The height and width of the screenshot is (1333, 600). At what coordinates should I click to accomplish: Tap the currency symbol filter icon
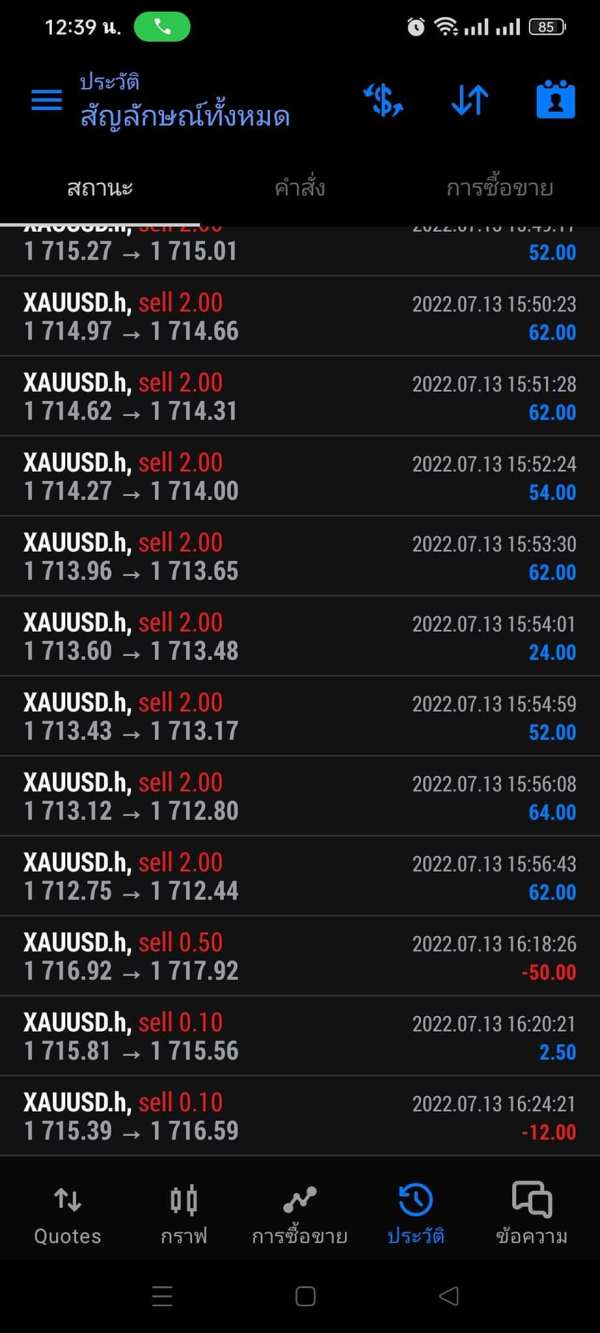point(382,100)
